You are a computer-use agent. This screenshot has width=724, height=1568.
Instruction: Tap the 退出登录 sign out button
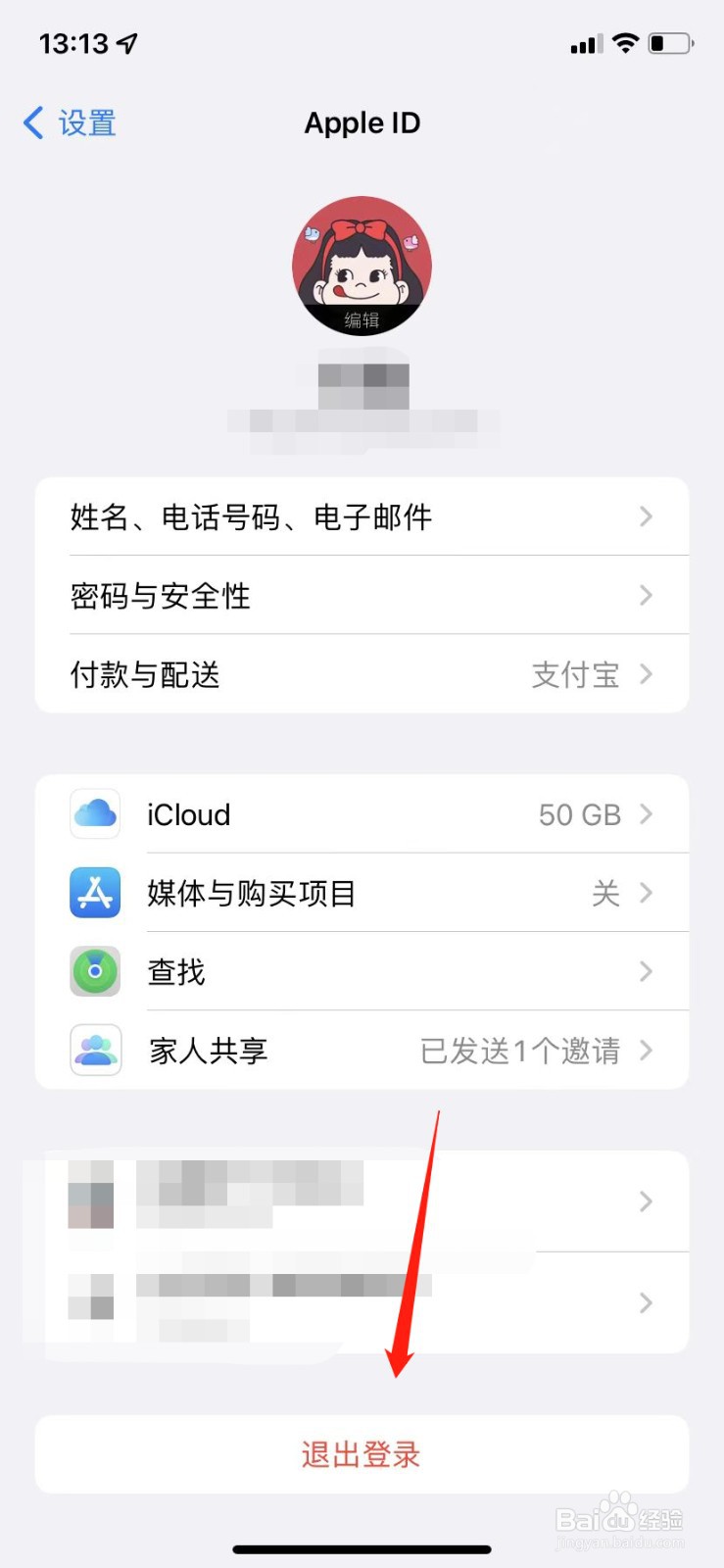[362, 1455]
